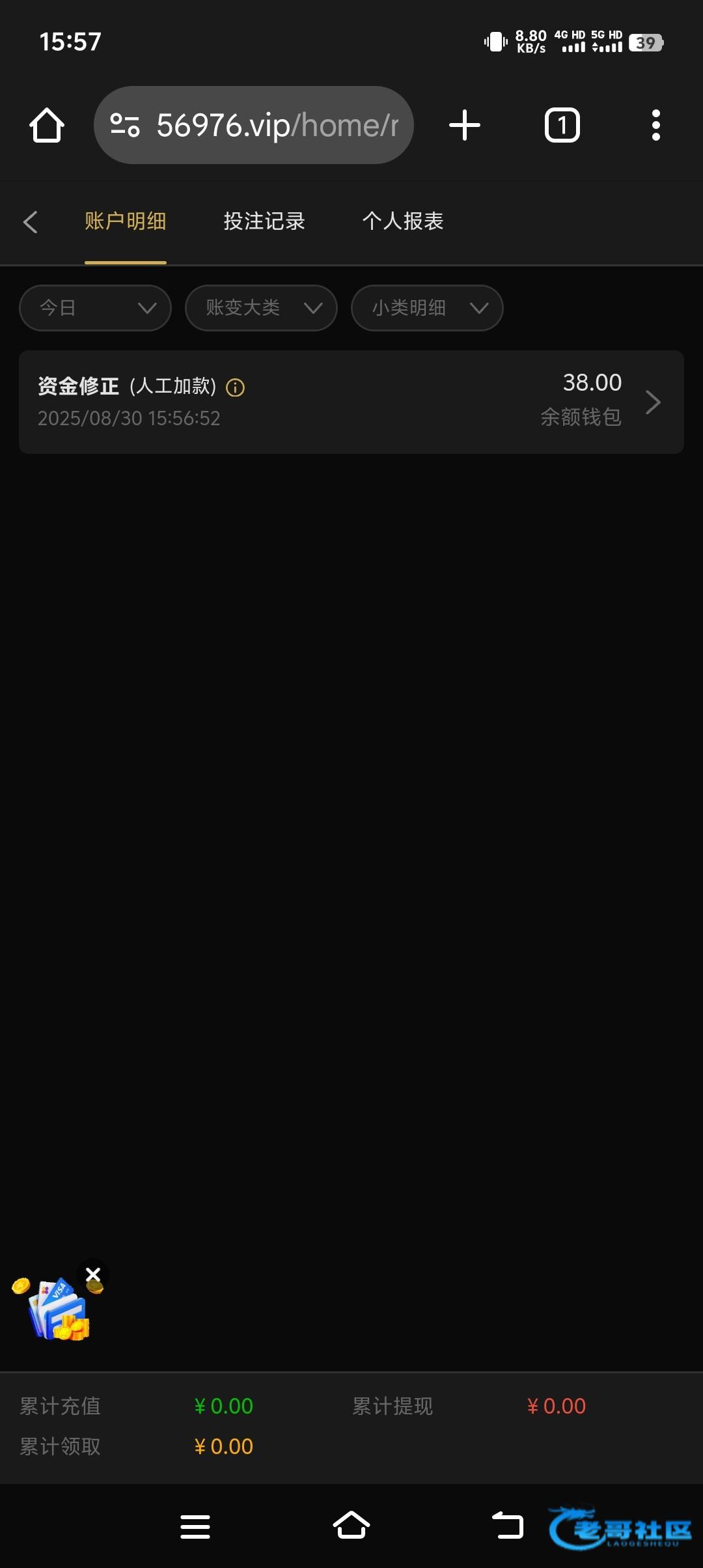Tap the info icon beside 人工加款

click(x=235, y=388)
